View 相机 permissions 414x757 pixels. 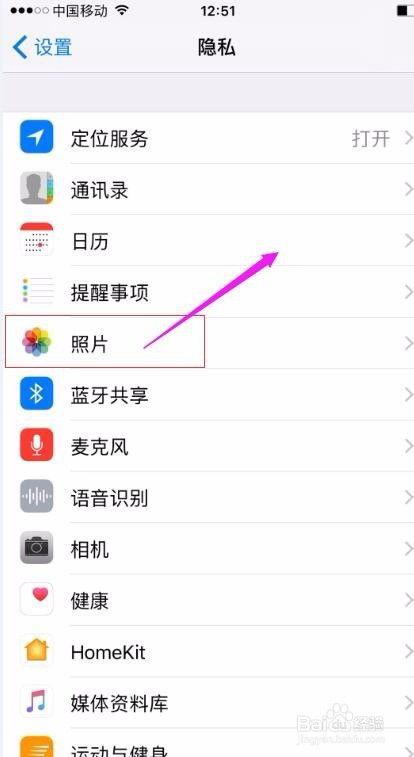[208, 549]
